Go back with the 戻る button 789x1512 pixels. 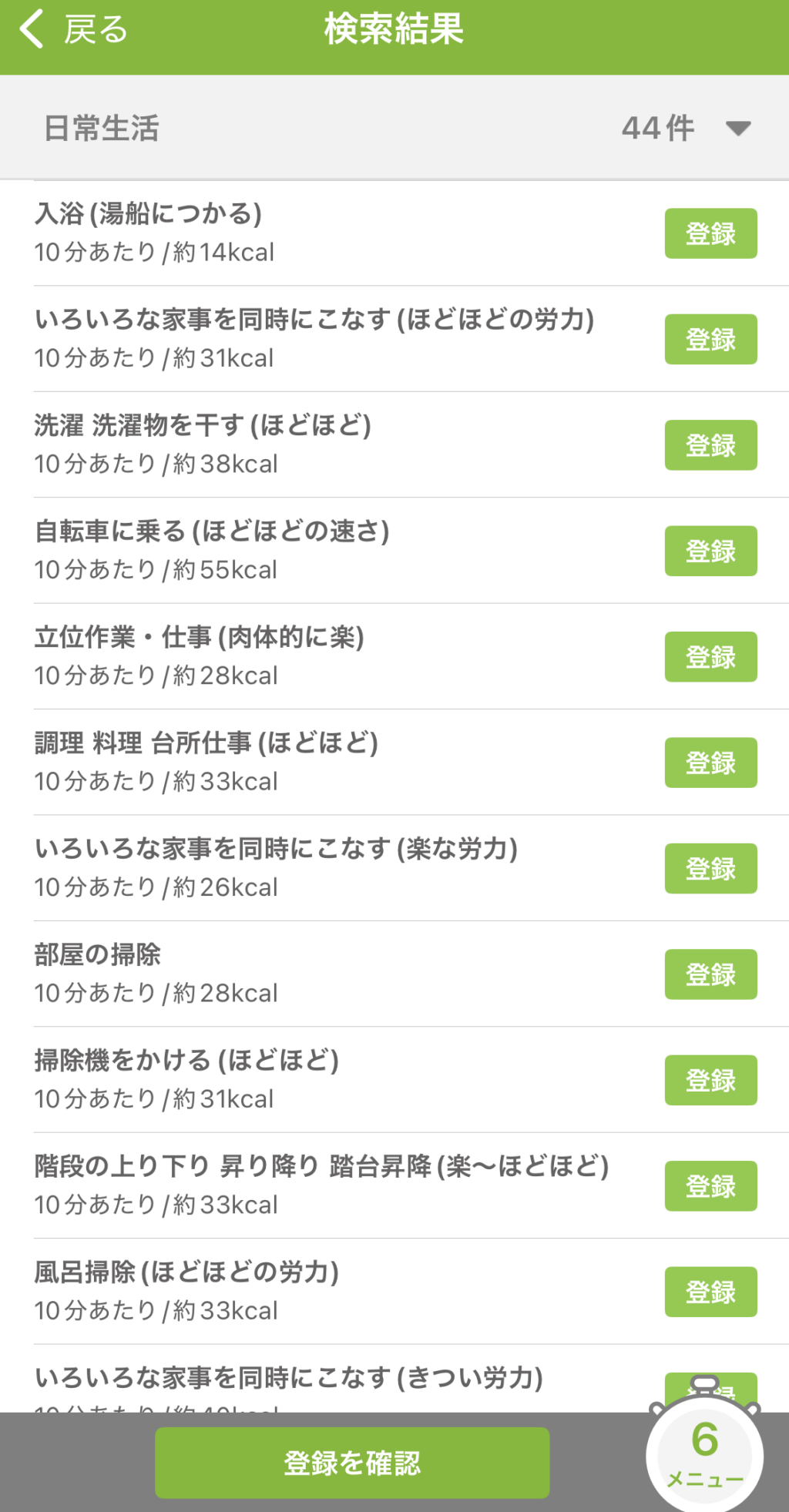(x=73, y=31)
